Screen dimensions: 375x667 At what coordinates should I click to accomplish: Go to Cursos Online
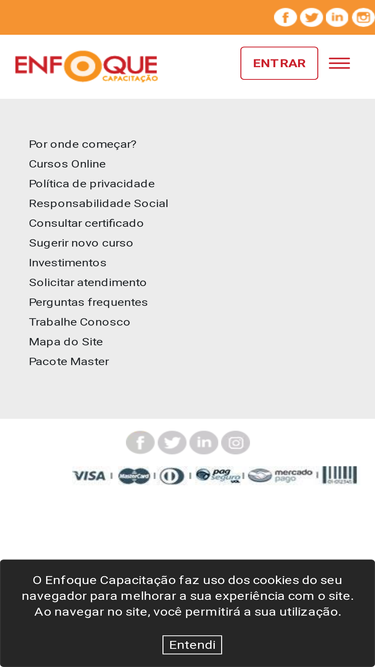(x=67, y=164)
